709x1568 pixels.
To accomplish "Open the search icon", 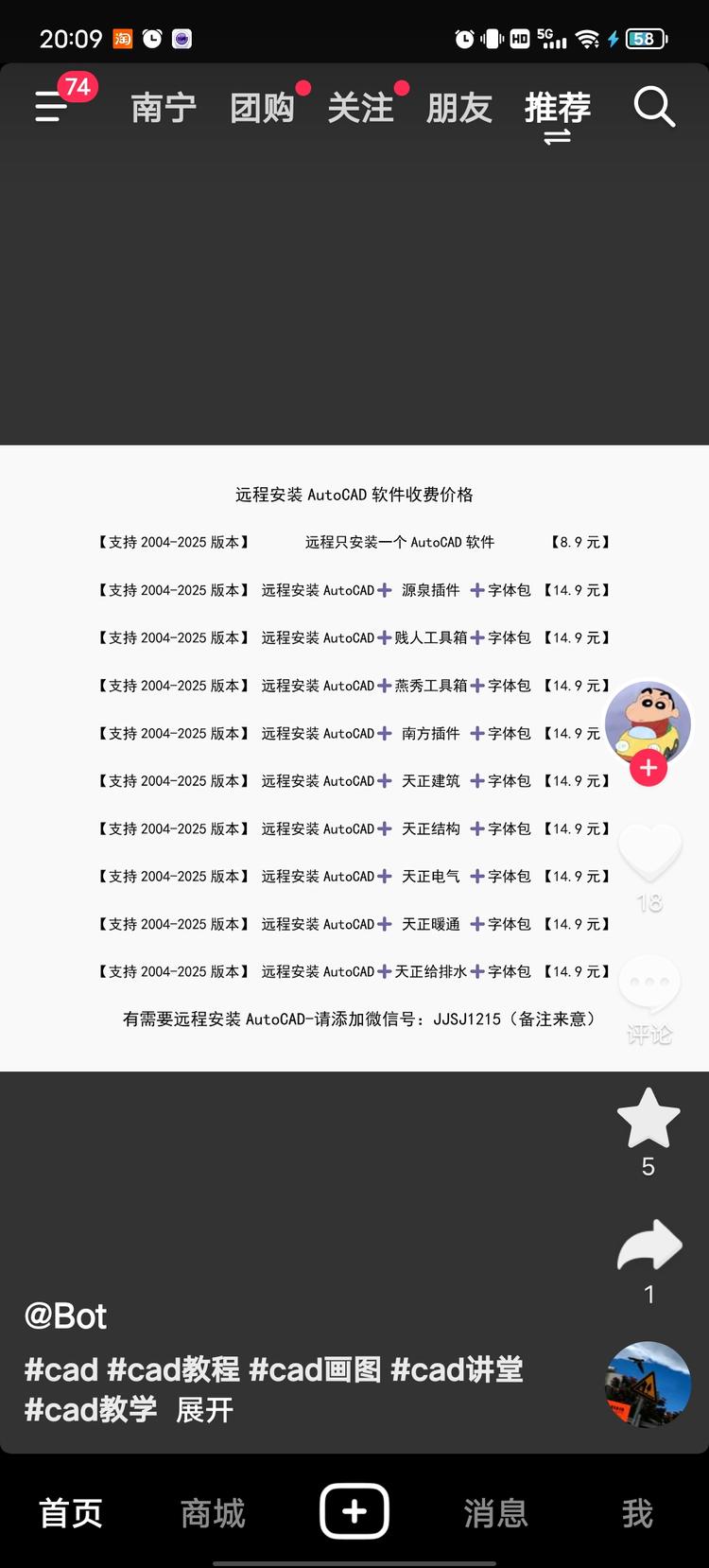I will tap(652, 107).
